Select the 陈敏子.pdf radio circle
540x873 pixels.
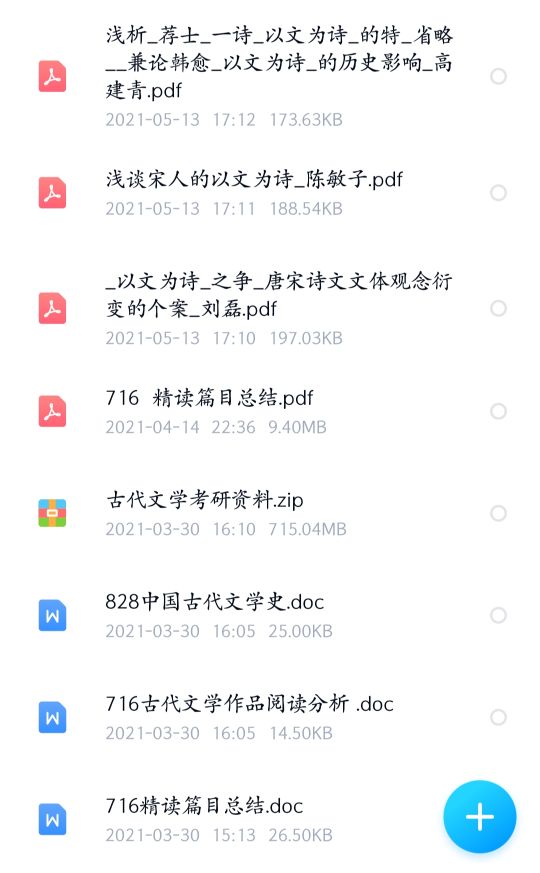click(498, 193)
